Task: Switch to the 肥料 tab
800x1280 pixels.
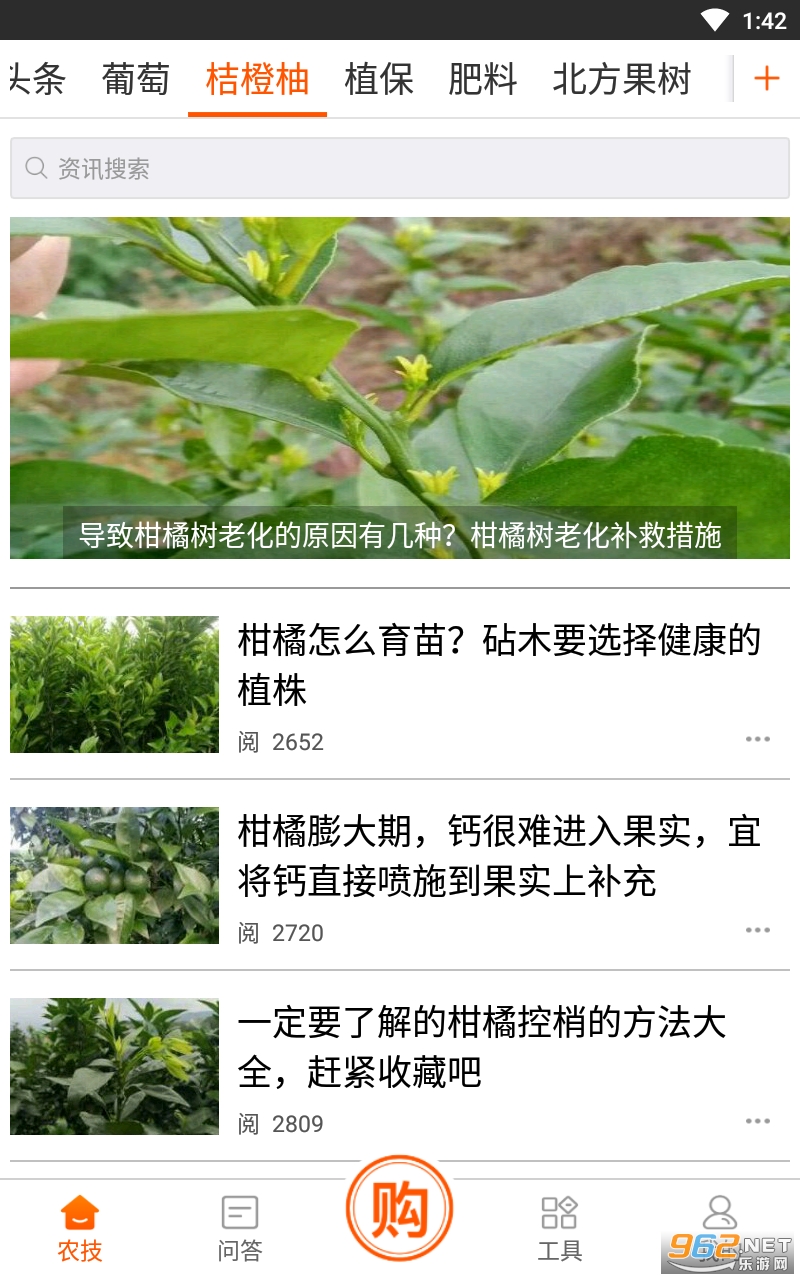Action: point(483,79)
